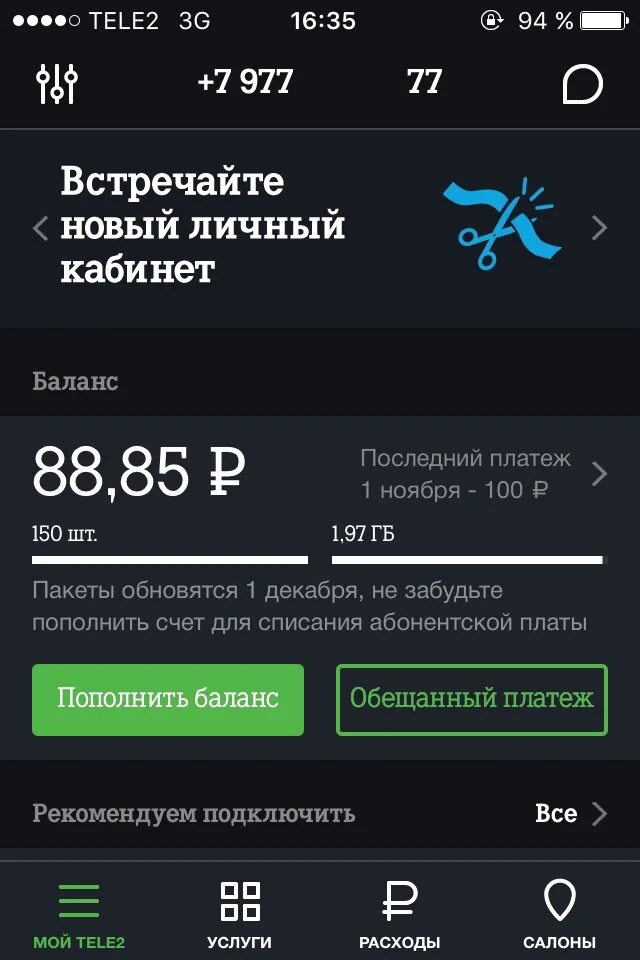The image size is (640, 960).
Task: Show all recommended services via Все
Action: coord(571,814)
